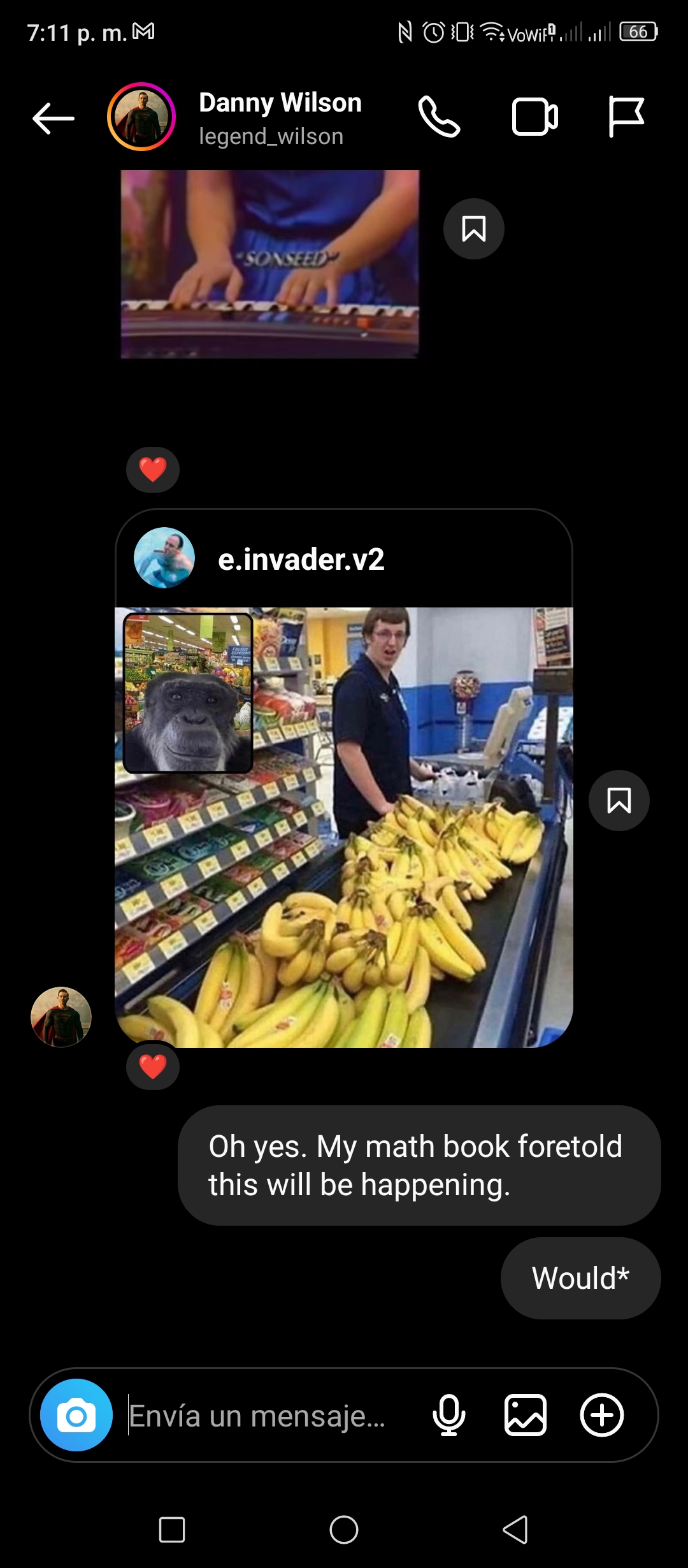Open Danny Wilson's profile details
Viewport: 688px width, 1568px height.
280,119
